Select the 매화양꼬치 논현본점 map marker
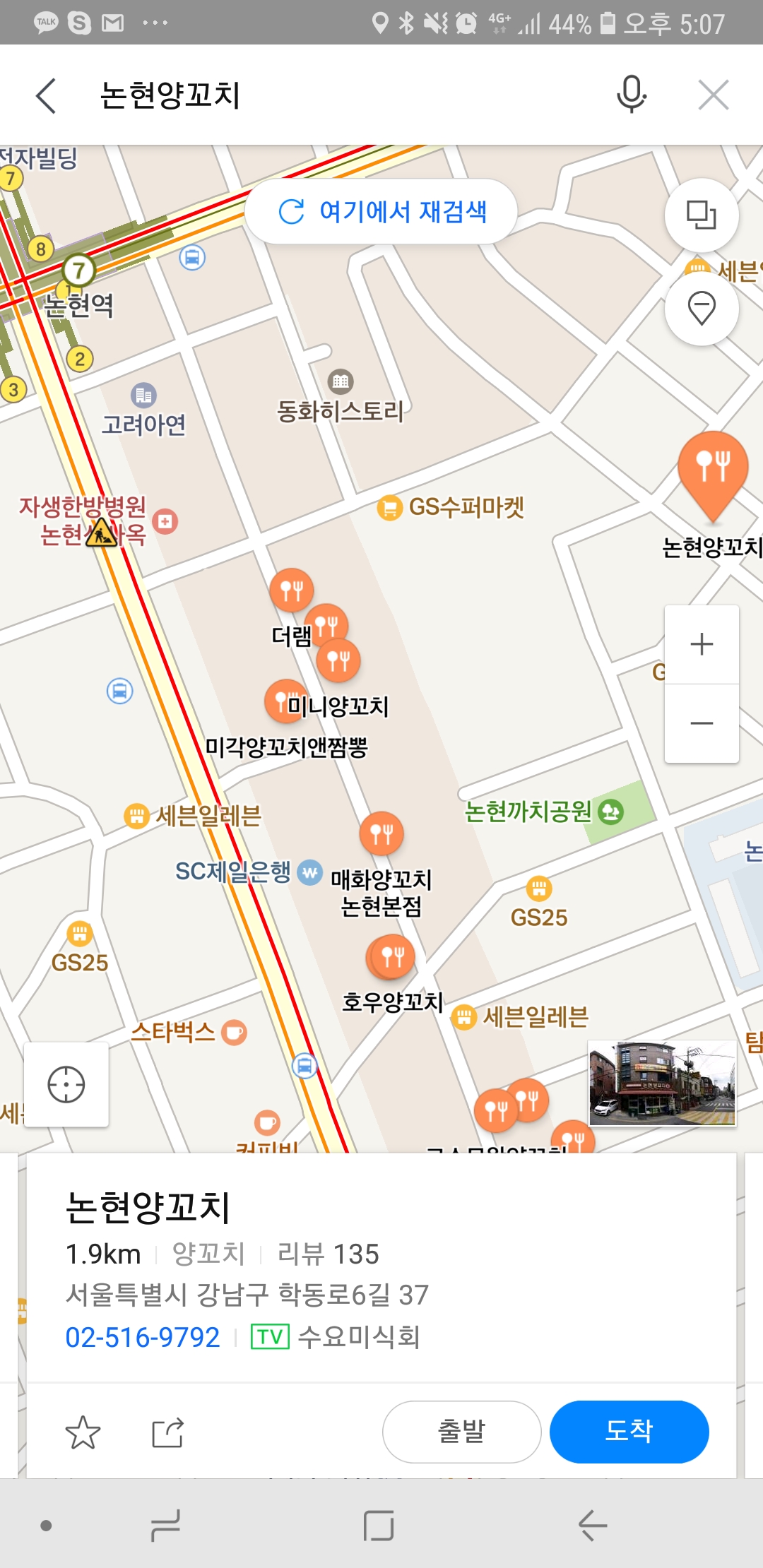 click(x=381, y=833)
